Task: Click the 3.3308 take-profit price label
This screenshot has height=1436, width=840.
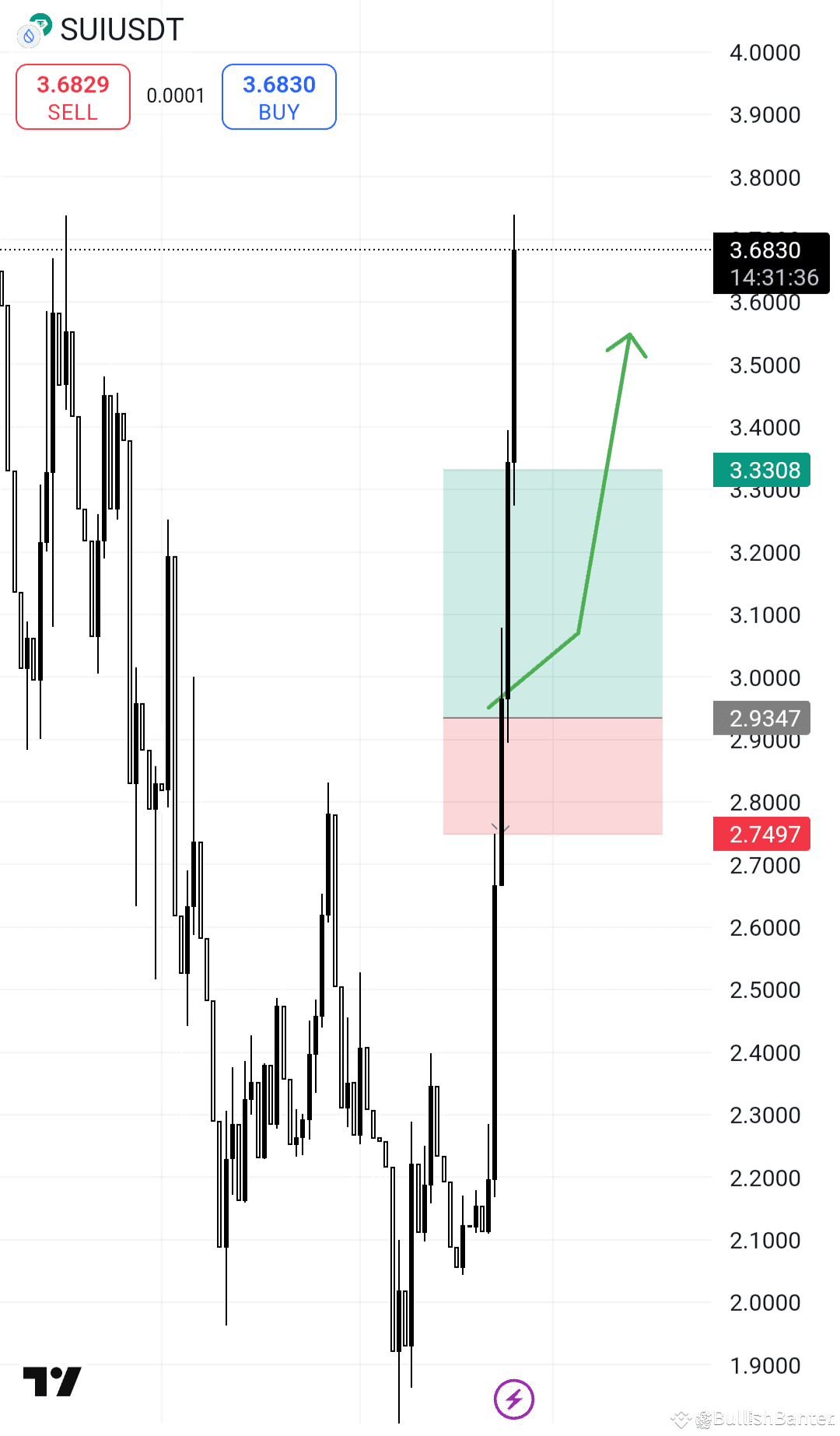Action: 761,471
